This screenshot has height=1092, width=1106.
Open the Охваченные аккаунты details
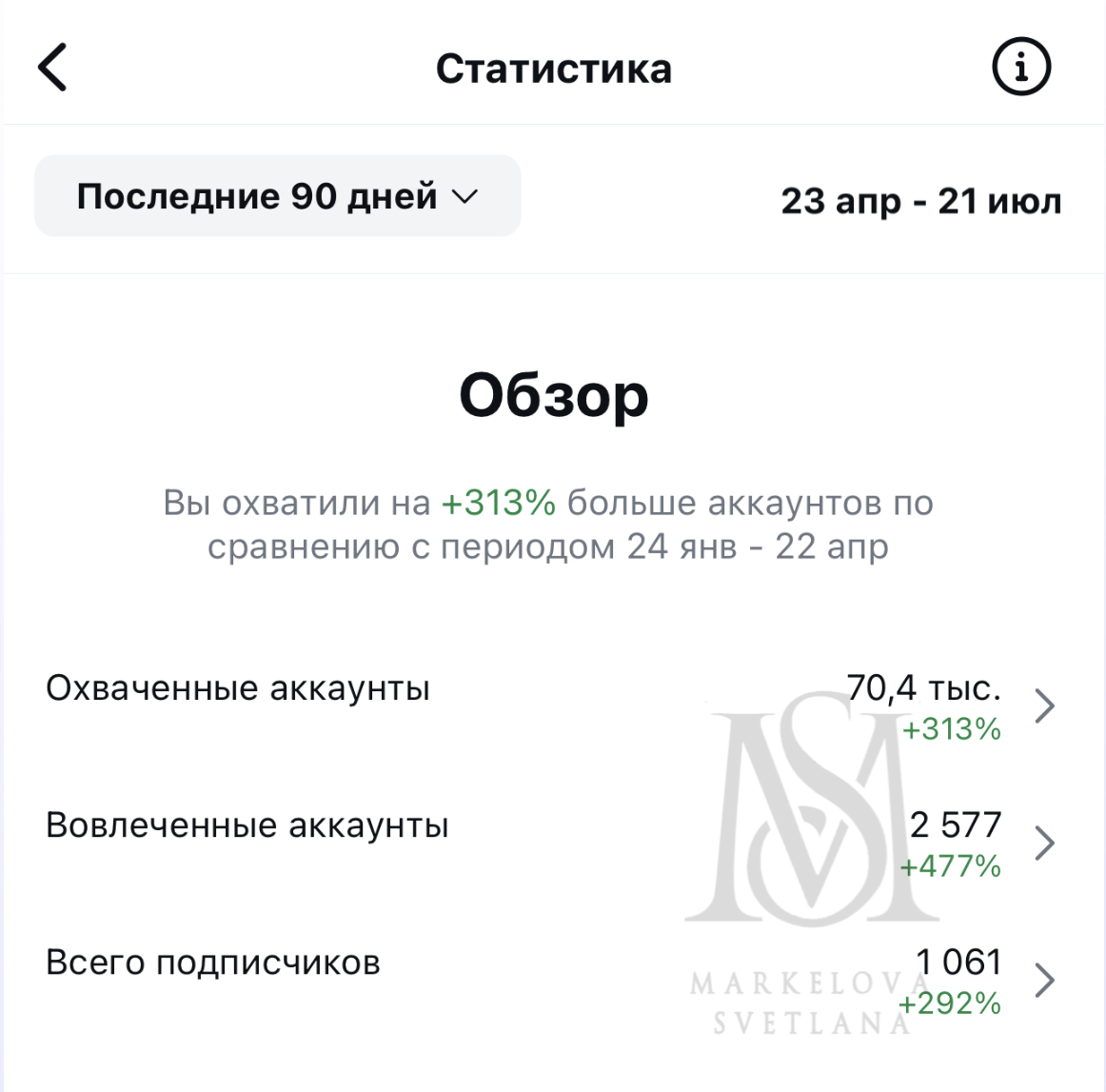click(1044, 706)
